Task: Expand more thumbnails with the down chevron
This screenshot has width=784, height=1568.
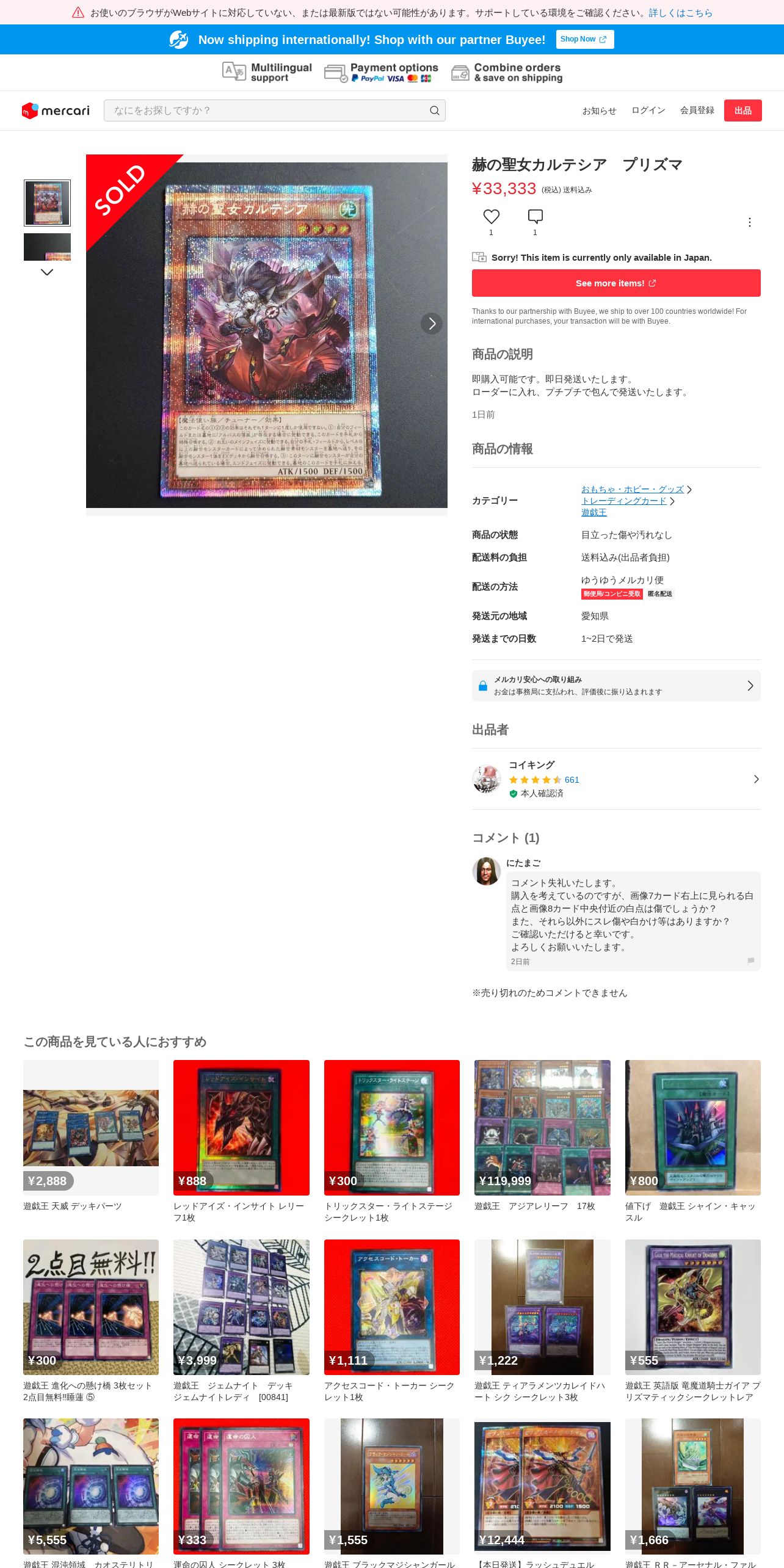Action: 47,272
